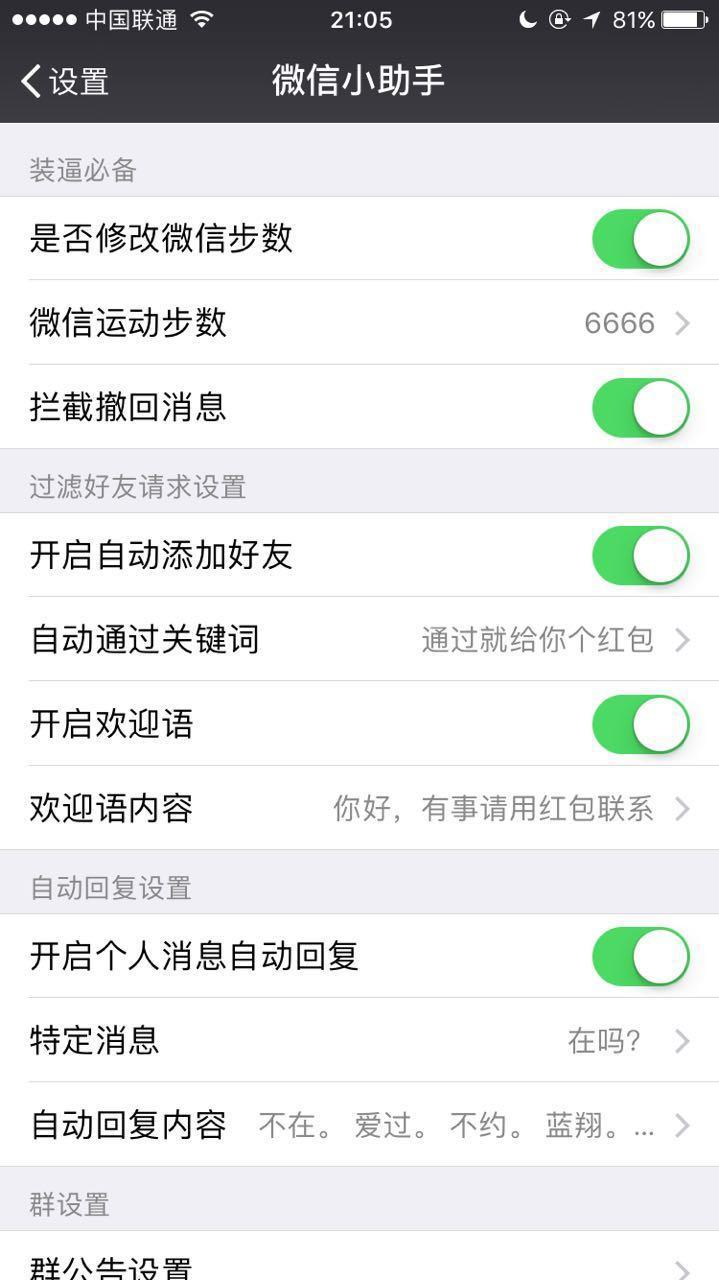
Task: Turn off 开启自动添加好友
Action: tap(641, 555)
